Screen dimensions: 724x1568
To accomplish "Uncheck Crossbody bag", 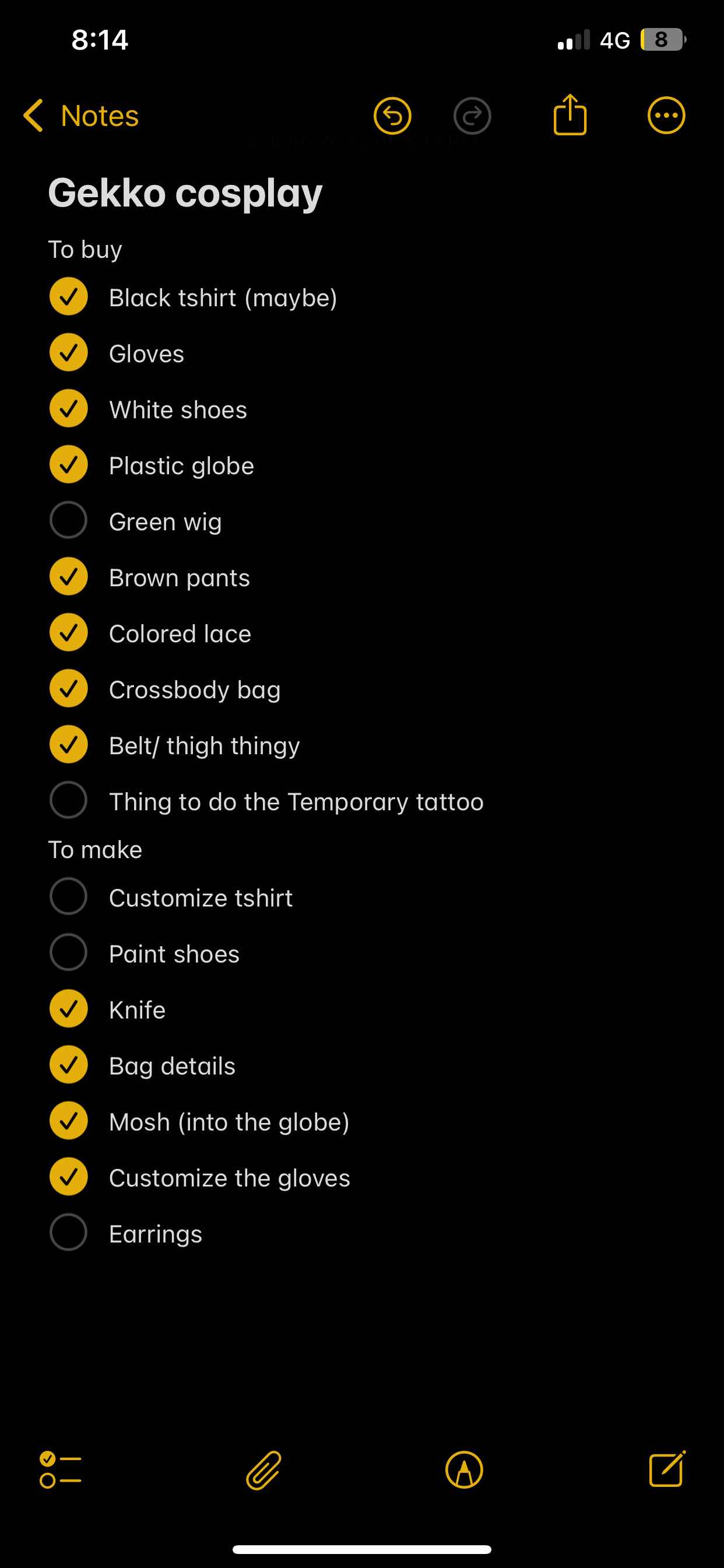I will [x=69, y=688].
